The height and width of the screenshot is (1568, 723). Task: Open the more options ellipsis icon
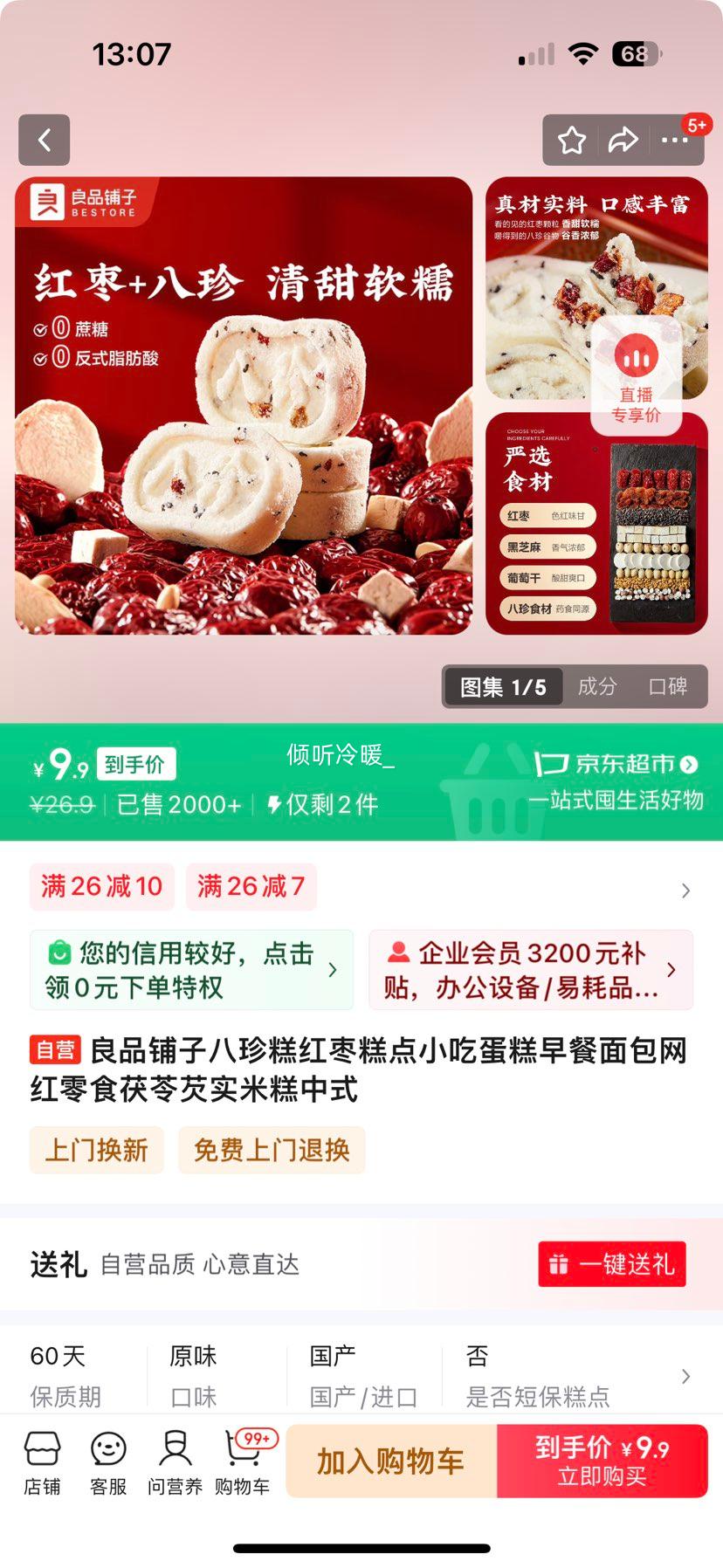(x=676, y=140)
